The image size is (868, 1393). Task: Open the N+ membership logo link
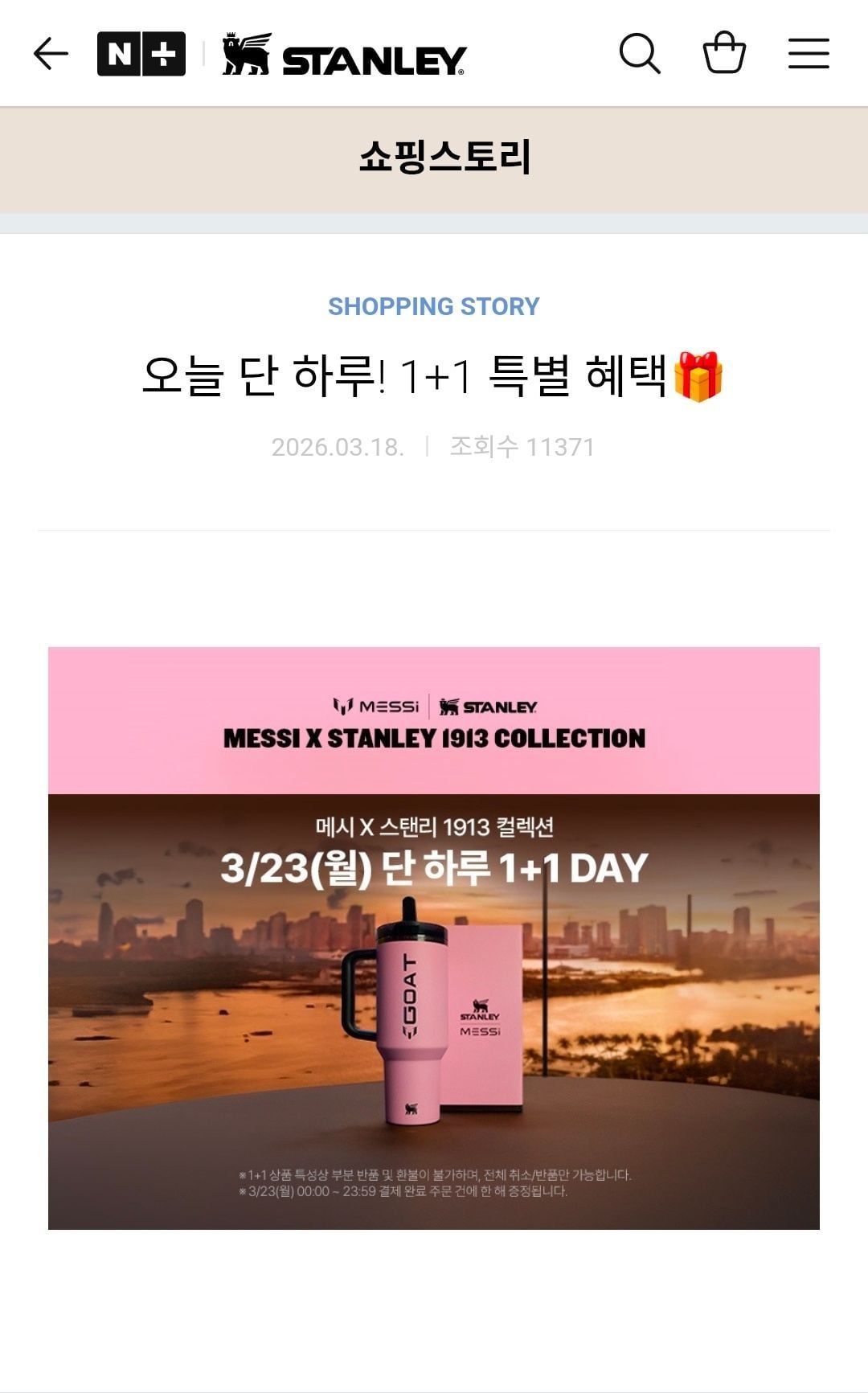tap(141, 54)
